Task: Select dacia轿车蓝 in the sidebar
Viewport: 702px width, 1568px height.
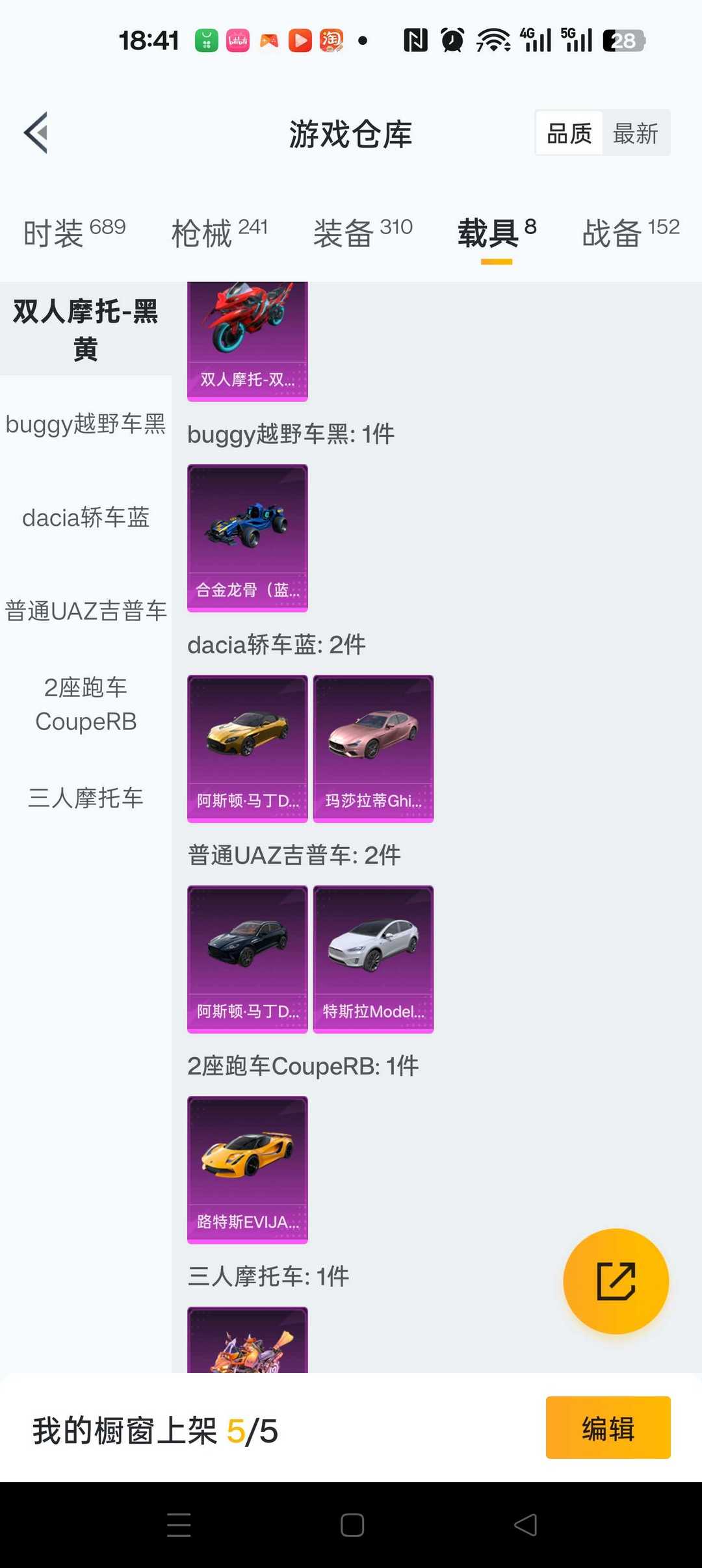Action: [85, 517]
